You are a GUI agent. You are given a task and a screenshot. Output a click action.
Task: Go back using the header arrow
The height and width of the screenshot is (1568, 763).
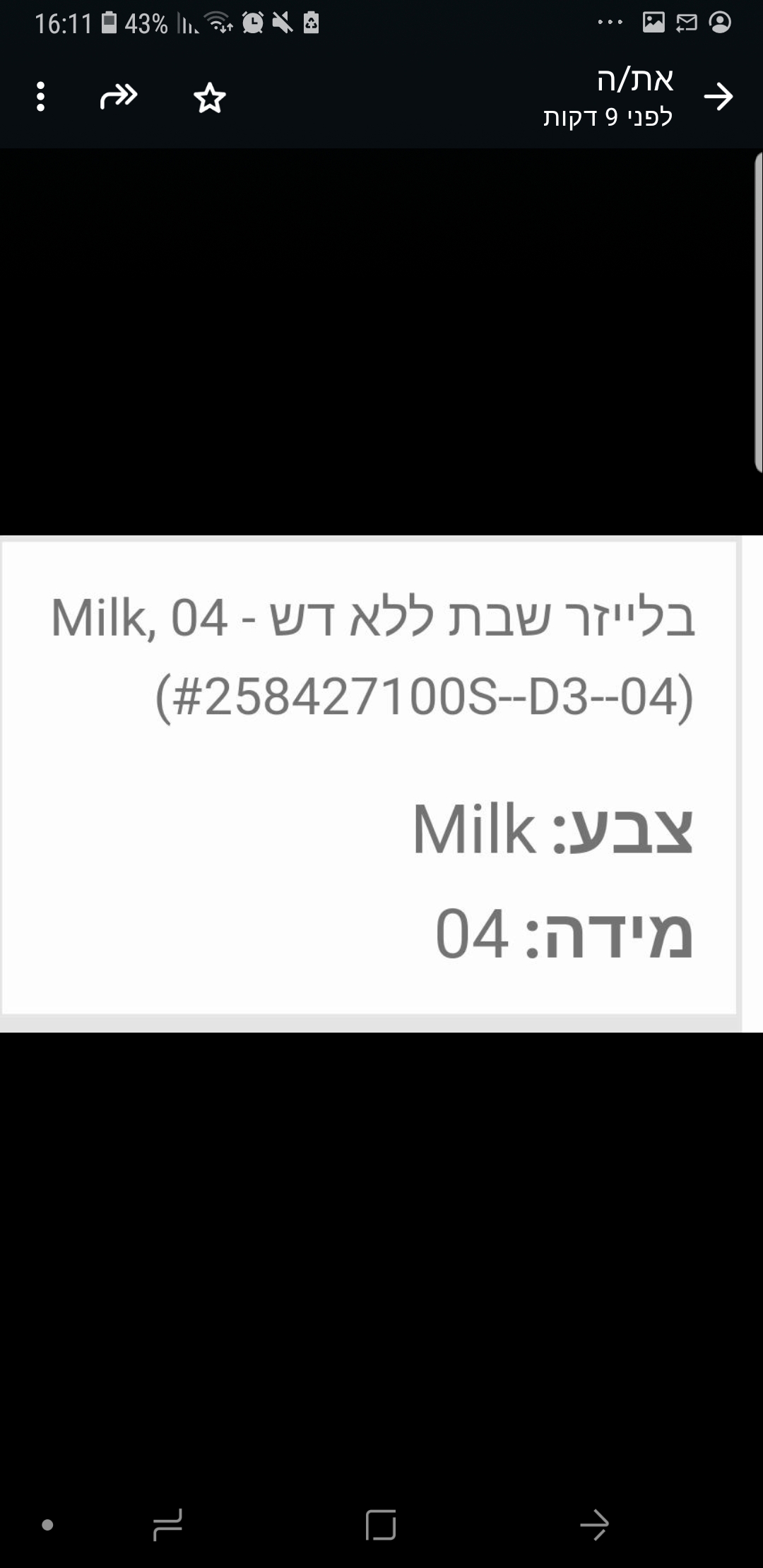click(x=718, y=97)
